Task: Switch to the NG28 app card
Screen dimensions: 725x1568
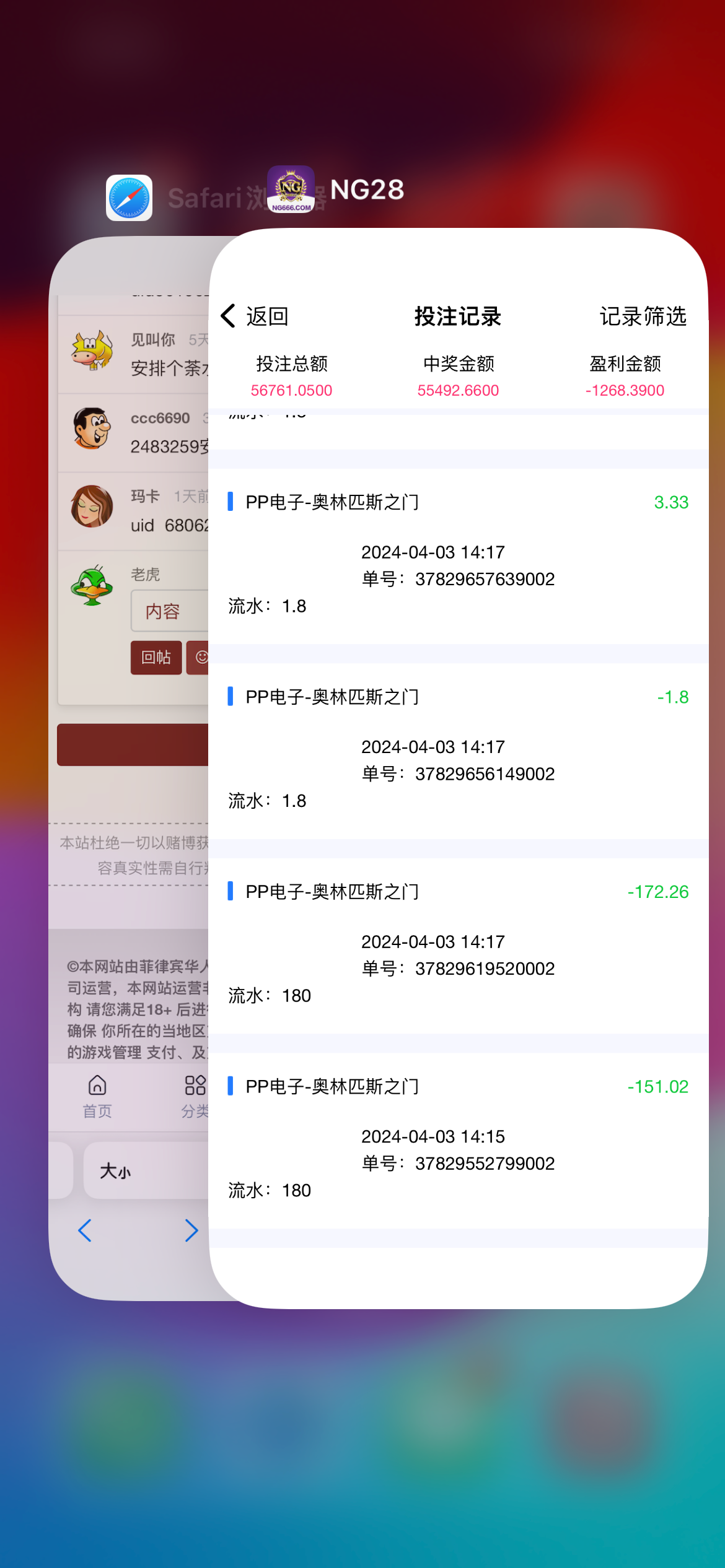Action: click(459, 768)
